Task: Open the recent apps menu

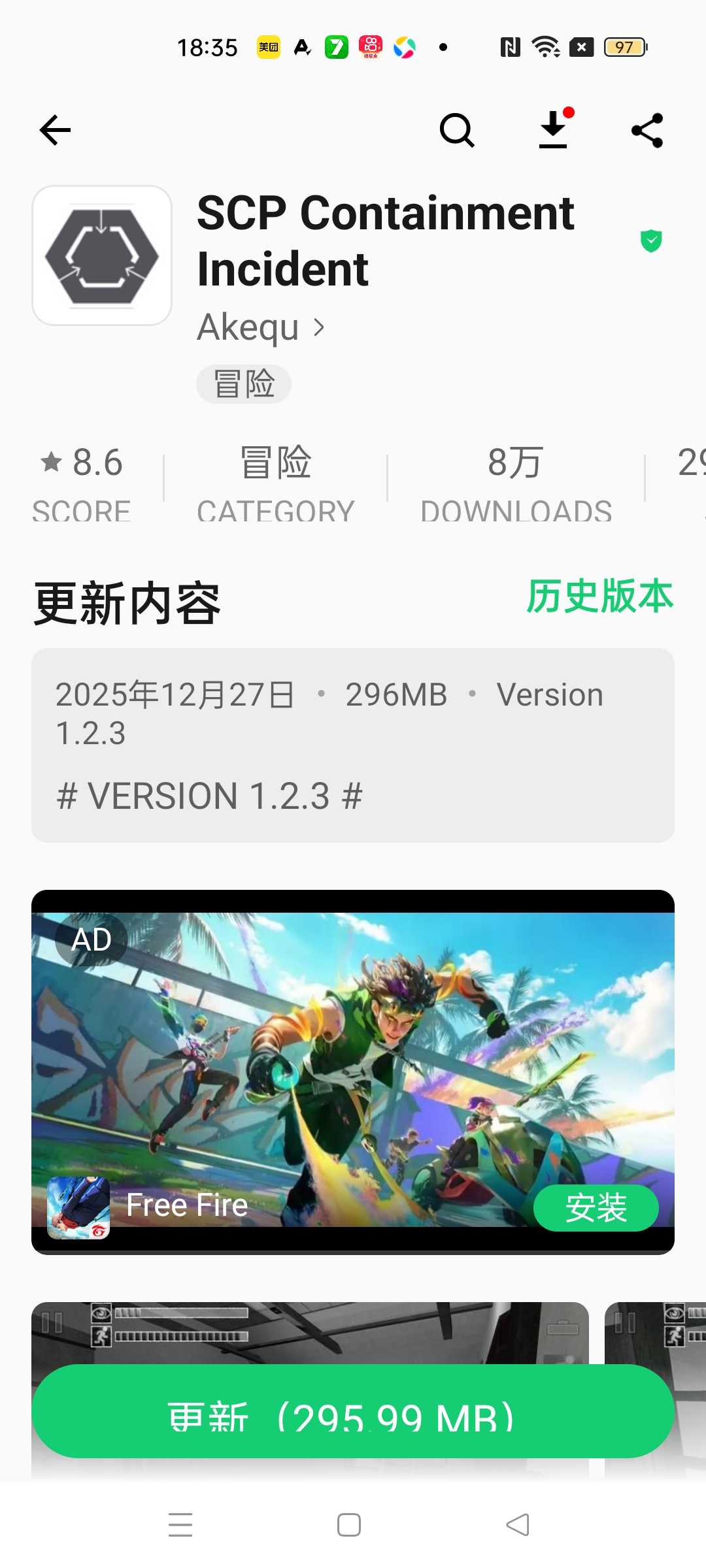Action: click(x=180, y=1525)
